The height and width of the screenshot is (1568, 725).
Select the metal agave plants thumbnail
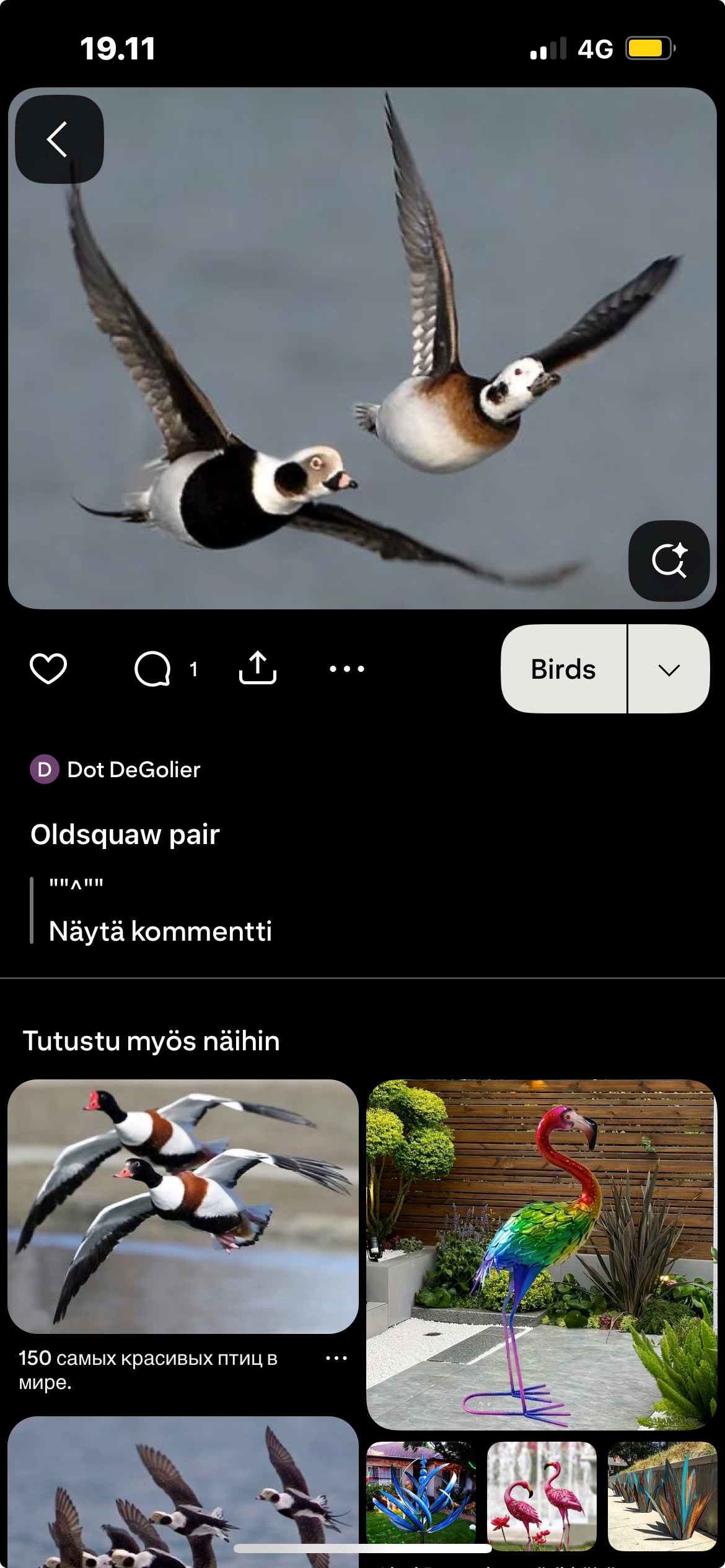[x=662, y=1492]
